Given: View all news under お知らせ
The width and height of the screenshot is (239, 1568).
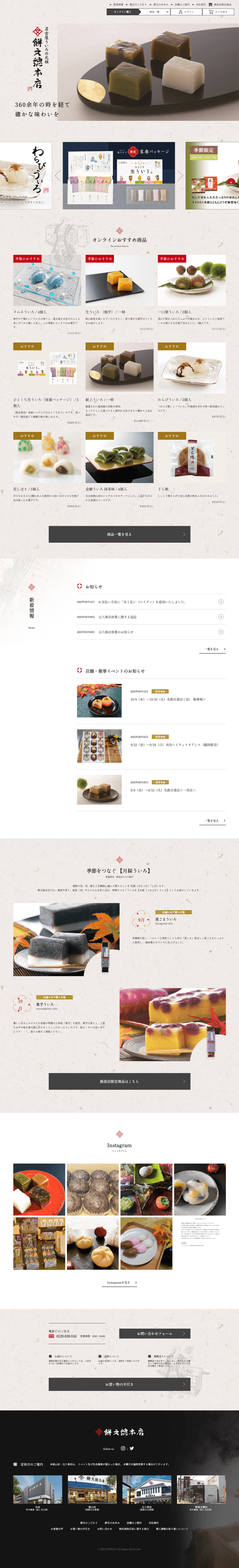Looking at the screenshot, I should [x=213, y=649].
